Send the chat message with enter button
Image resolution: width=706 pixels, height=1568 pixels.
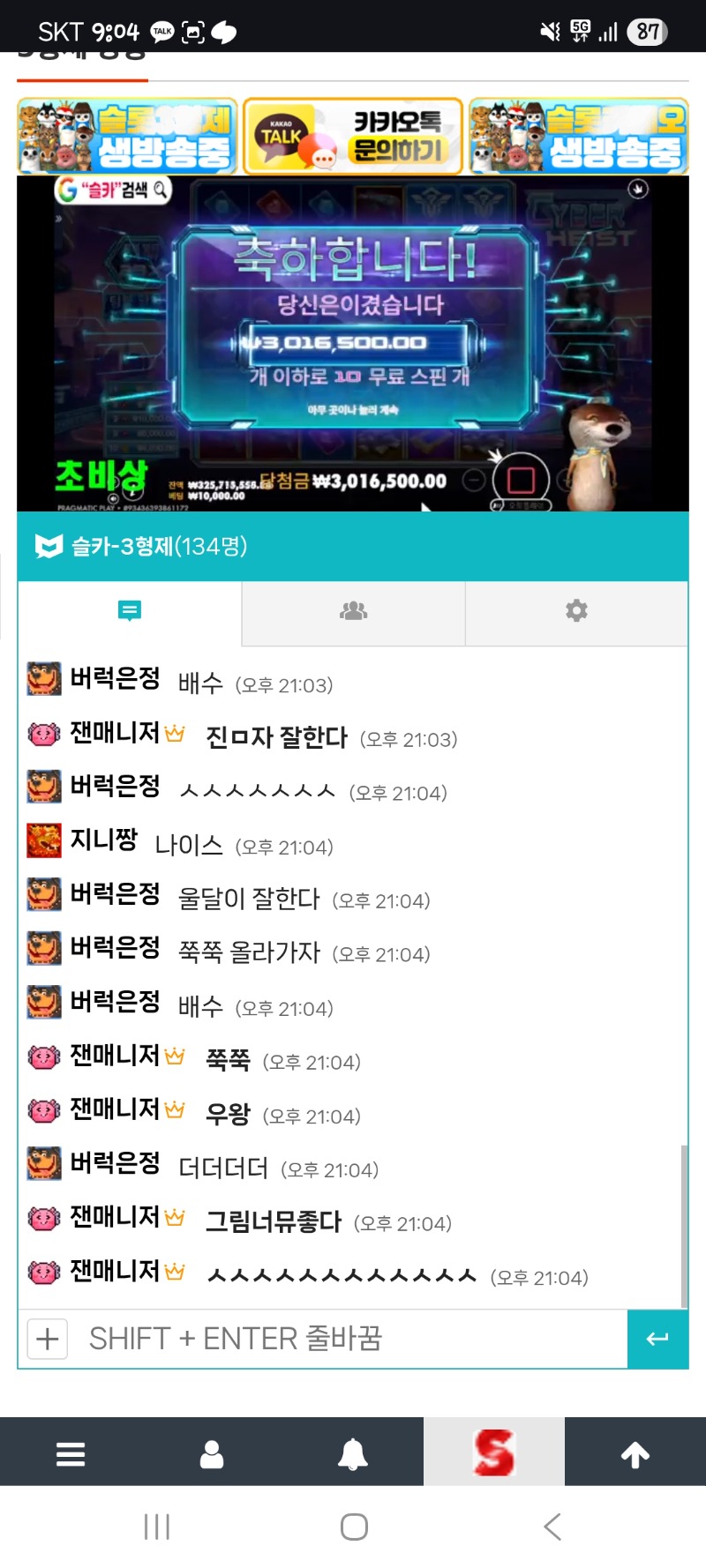(x=657, y=1339)
